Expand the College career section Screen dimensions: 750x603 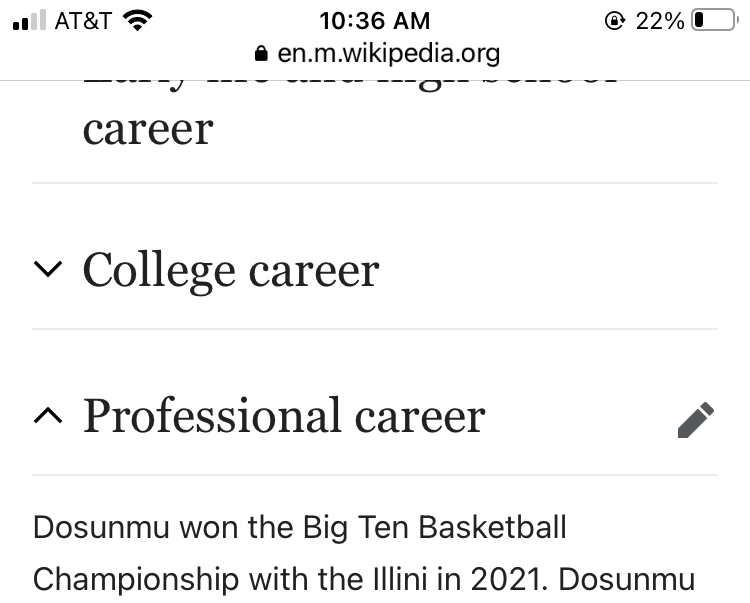click(230, 271)
